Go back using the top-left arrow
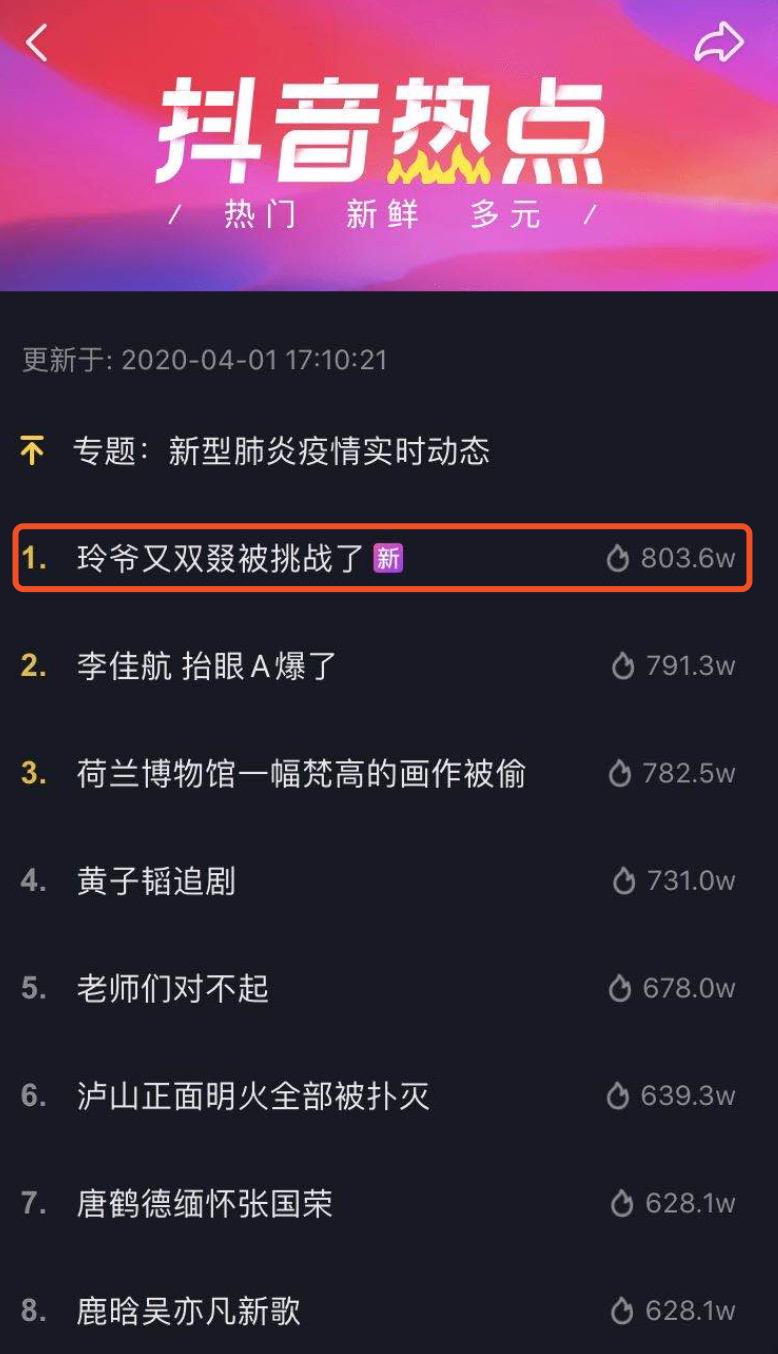The image size is (778, 1354). pyautogui.click(x=37, y=43)
